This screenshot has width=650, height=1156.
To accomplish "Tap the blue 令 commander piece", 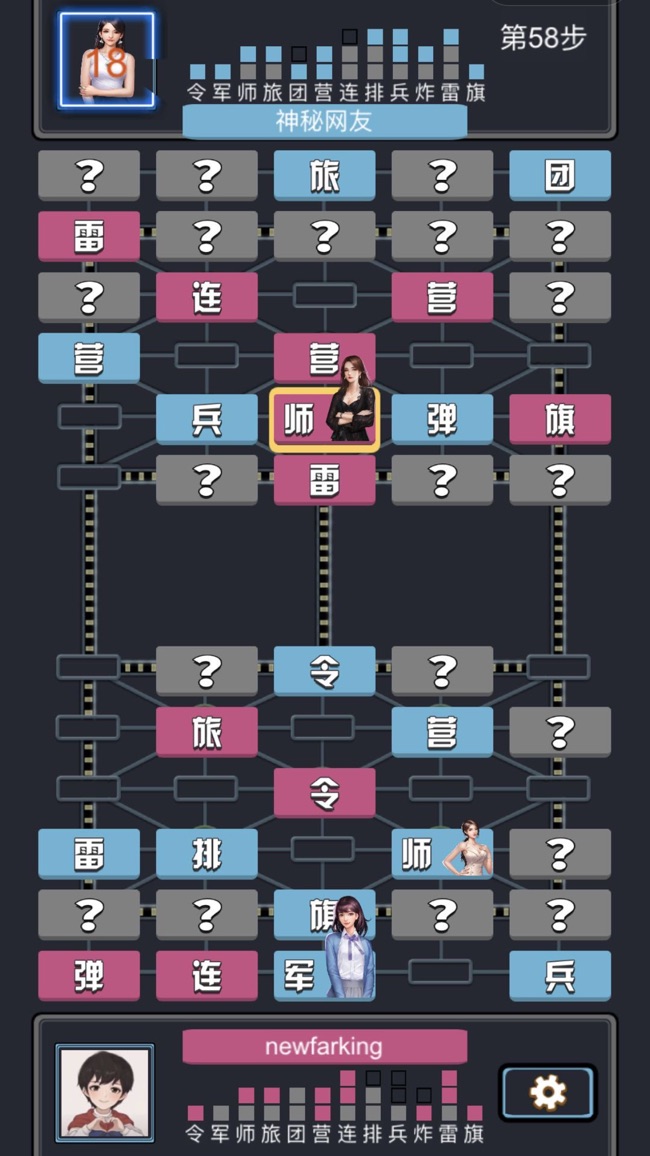I will (324, 671).
